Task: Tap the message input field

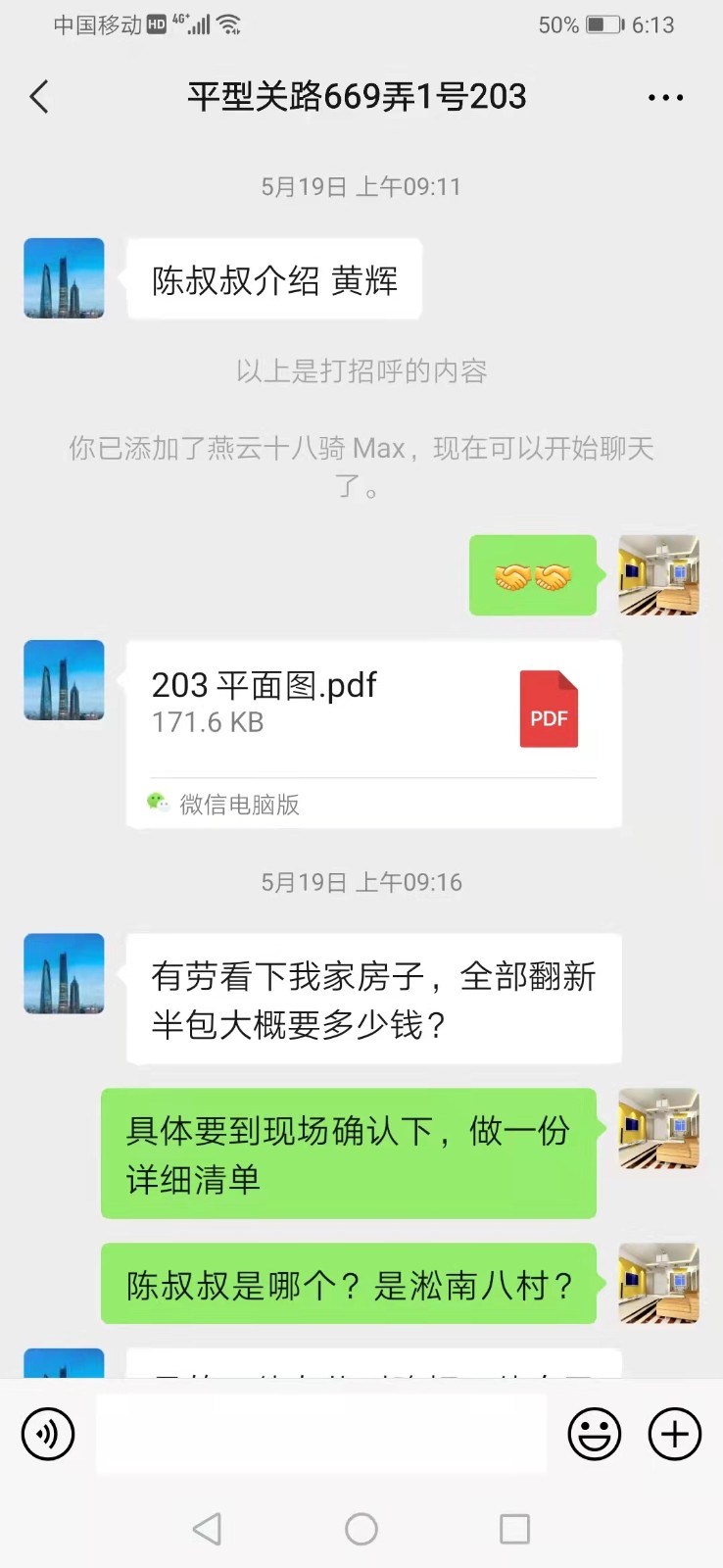Action: tap(320, 1435)
